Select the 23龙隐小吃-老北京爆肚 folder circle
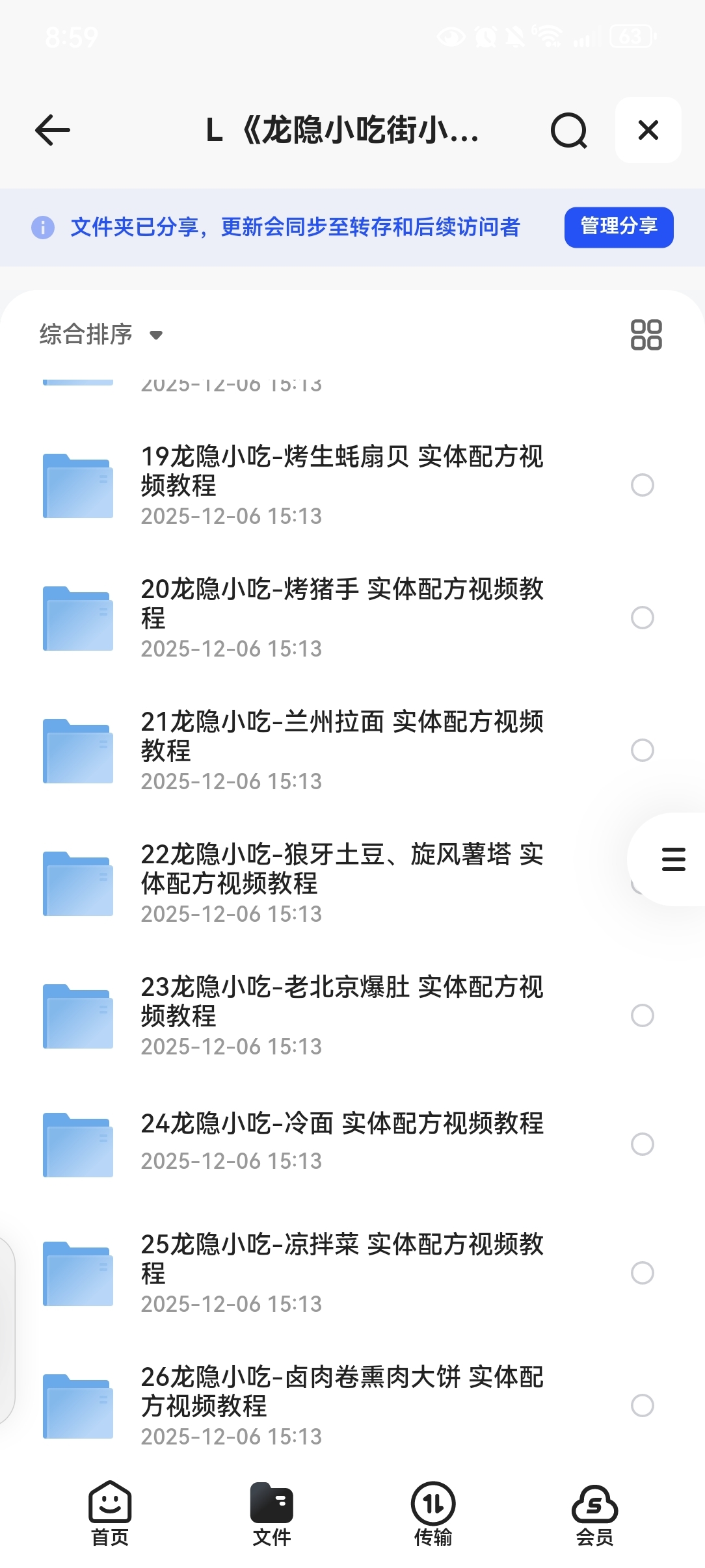This screenshot has height=1568, width=705. [643, 1015]
